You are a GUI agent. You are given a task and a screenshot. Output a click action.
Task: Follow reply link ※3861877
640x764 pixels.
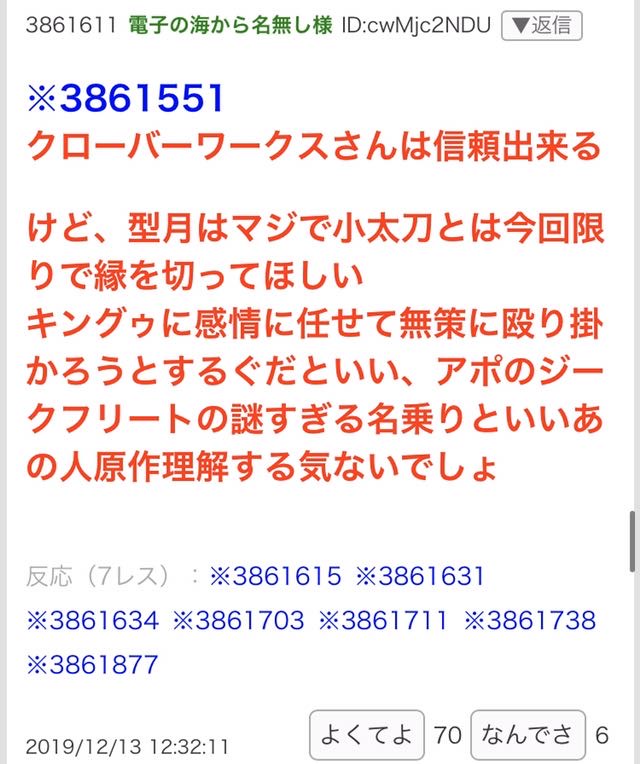92,664
